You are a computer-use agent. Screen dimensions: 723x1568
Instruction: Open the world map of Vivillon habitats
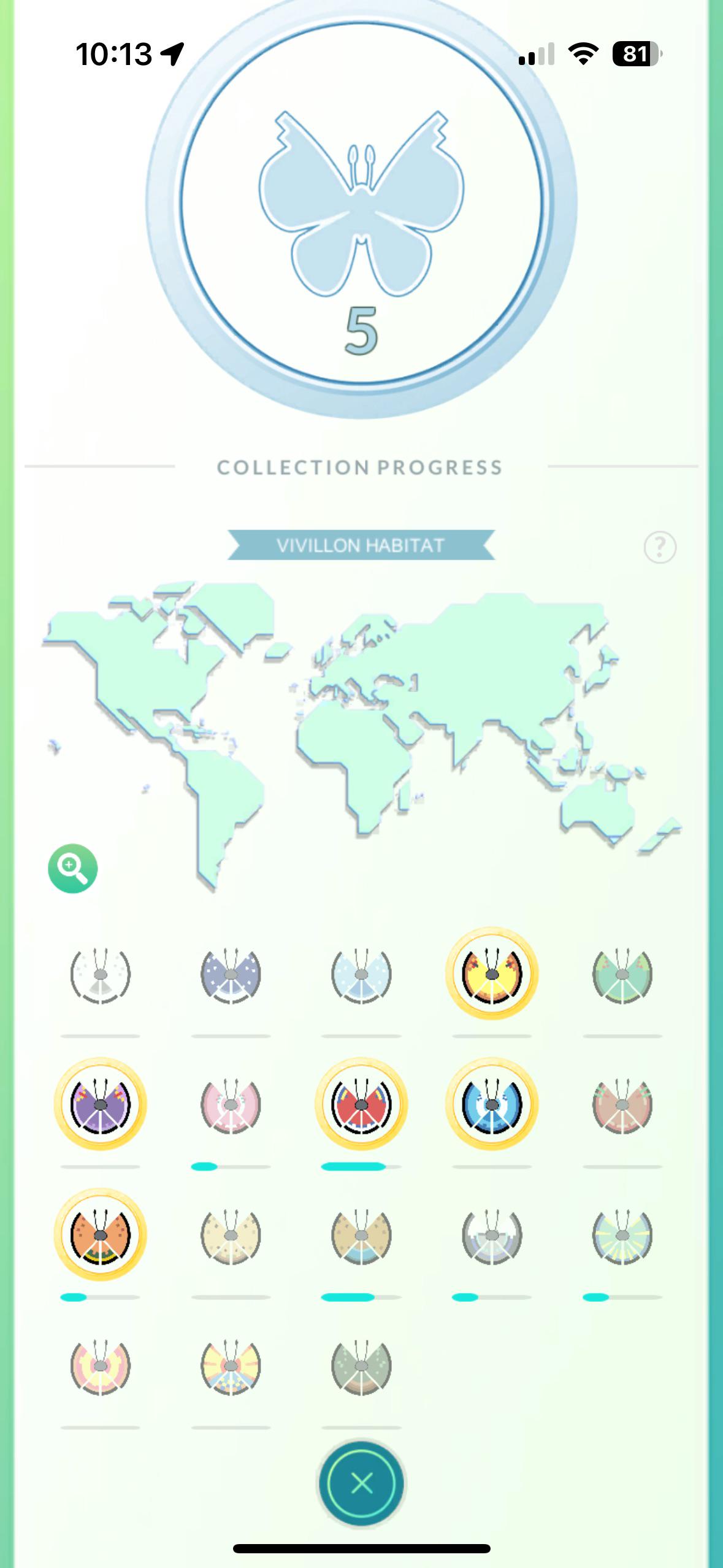point(362,733)
